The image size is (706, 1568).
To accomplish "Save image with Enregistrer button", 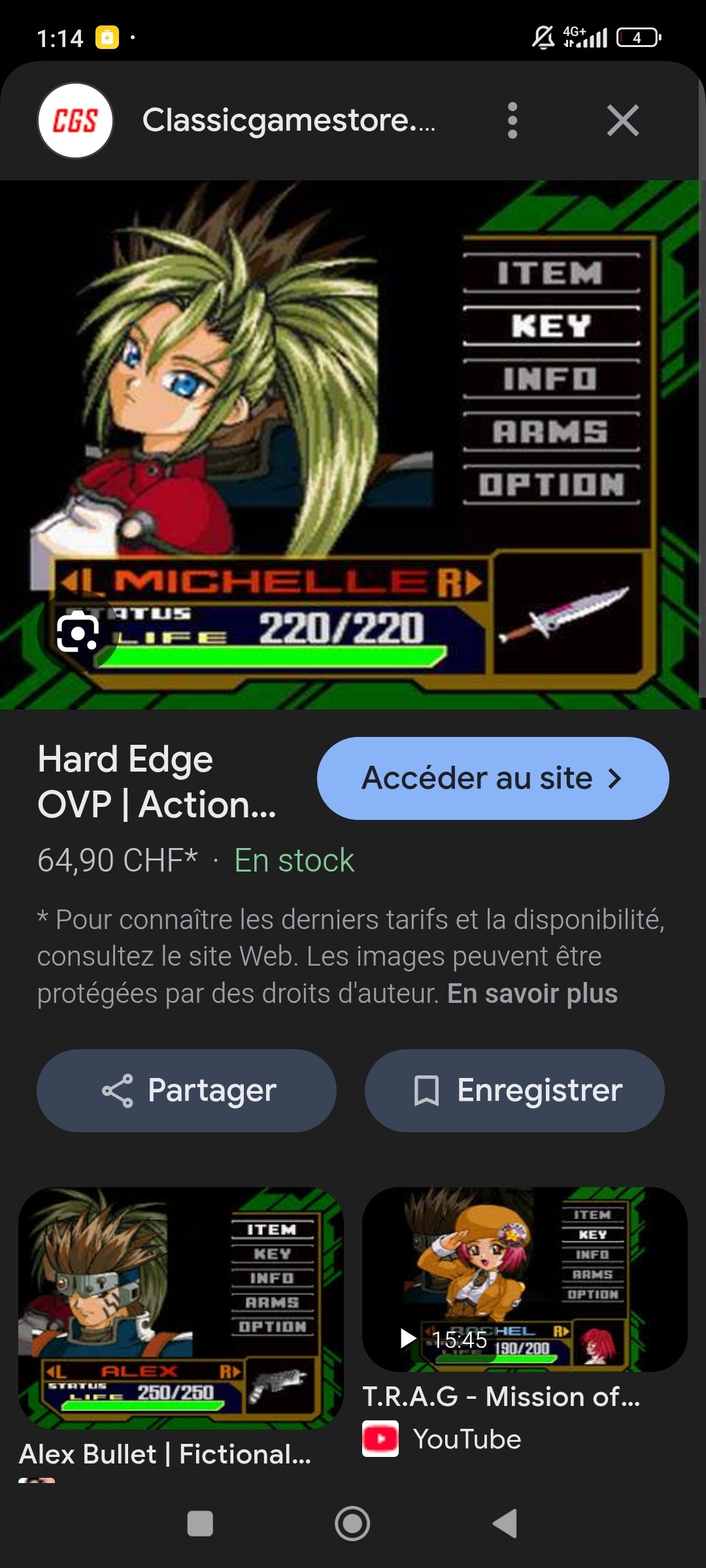I will pos(514,1090).
